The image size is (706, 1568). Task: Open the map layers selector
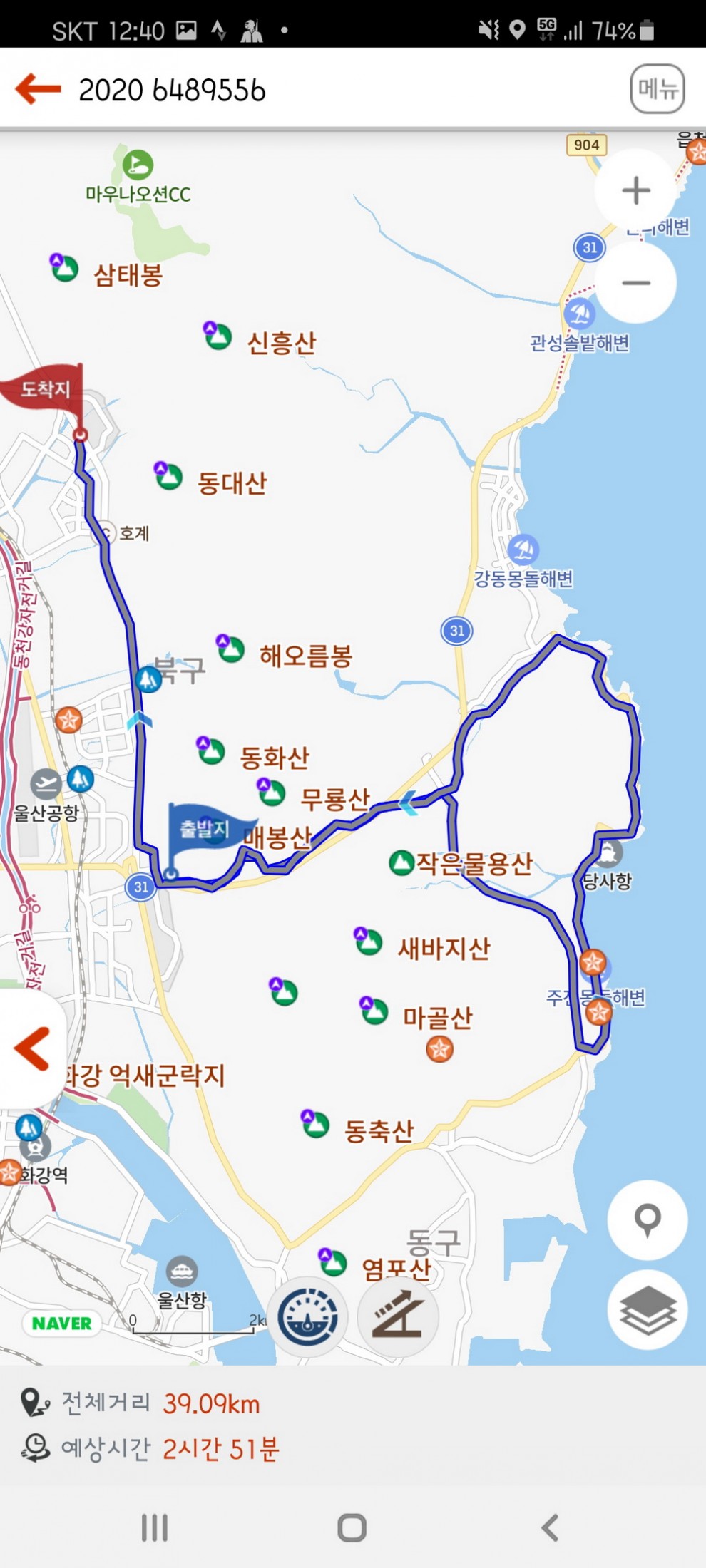(647, 1311)
